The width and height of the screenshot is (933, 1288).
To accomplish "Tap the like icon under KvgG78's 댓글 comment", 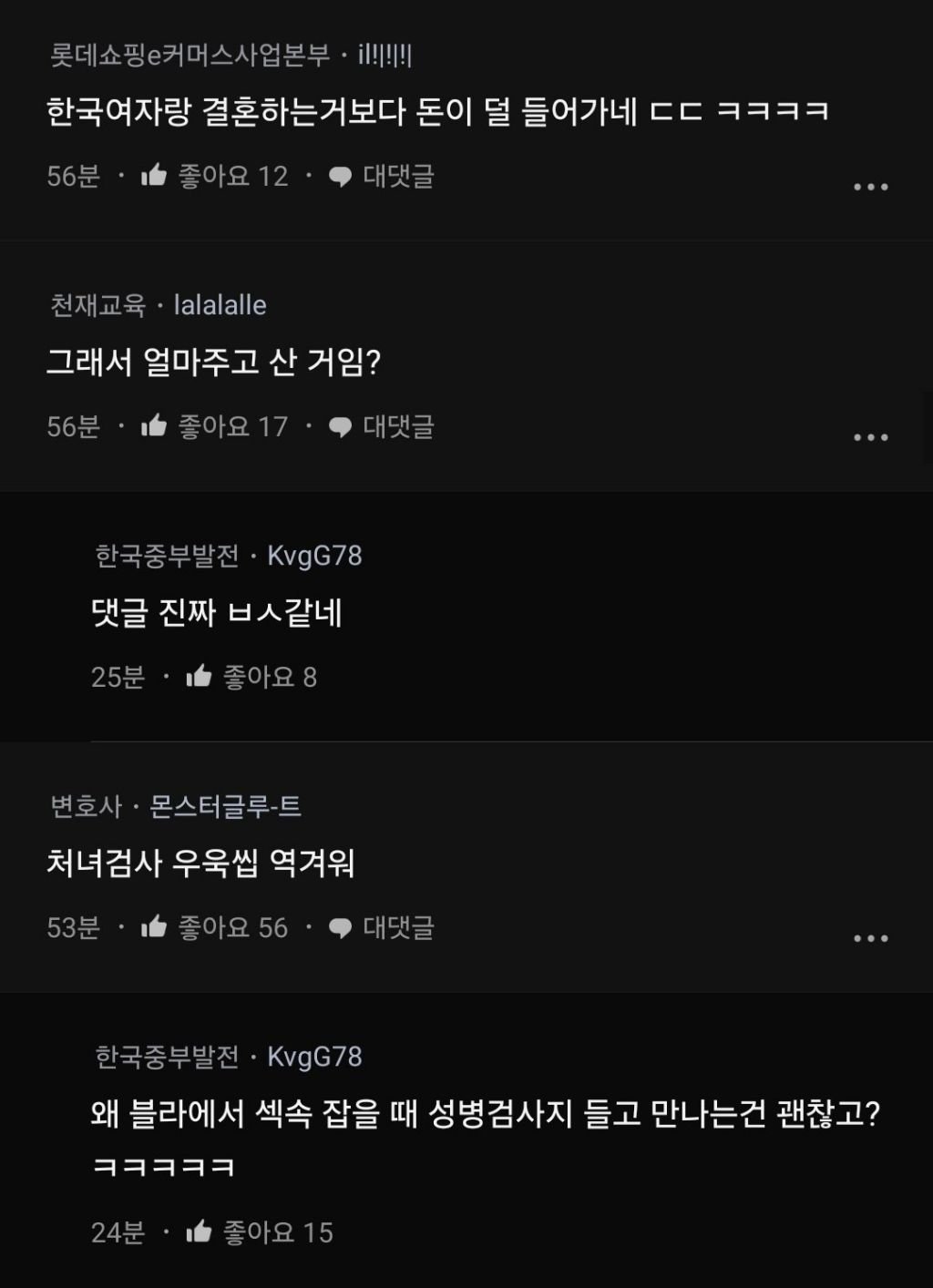I will pos(200,675).
